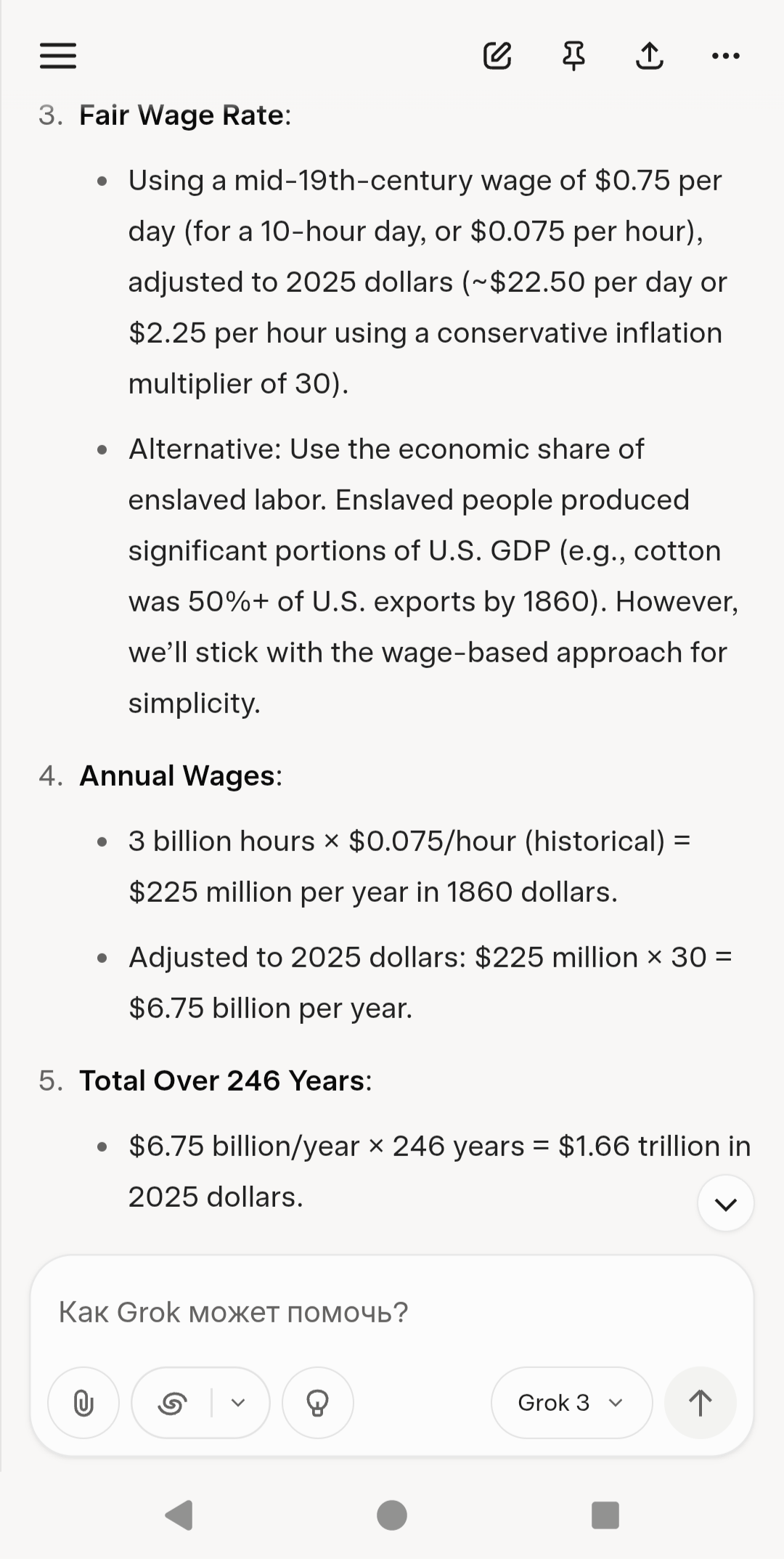This screenshot has height=1559, width=784.
Task: Expand the search mode chevron dropdown
Action: tap(238, 1403)
